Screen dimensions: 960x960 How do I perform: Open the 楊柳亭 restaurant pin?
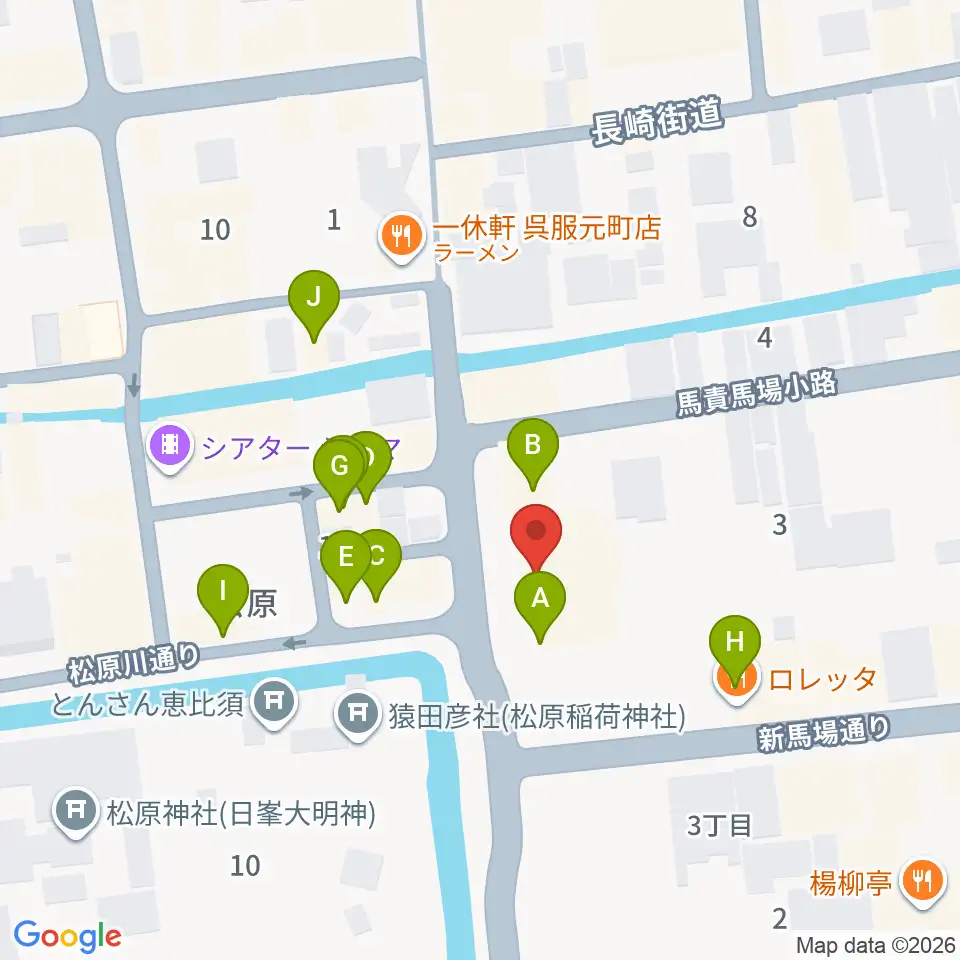pos(922,882)
